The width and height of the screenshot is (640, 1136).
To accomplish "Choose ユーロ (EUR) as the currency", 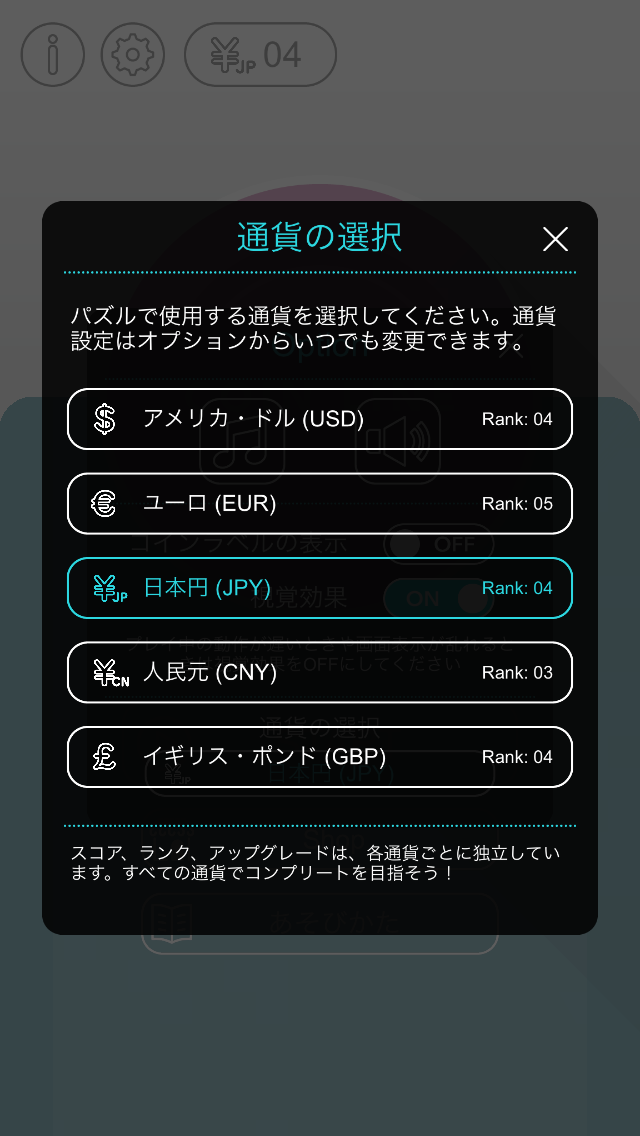I will (x=320, y=504).
